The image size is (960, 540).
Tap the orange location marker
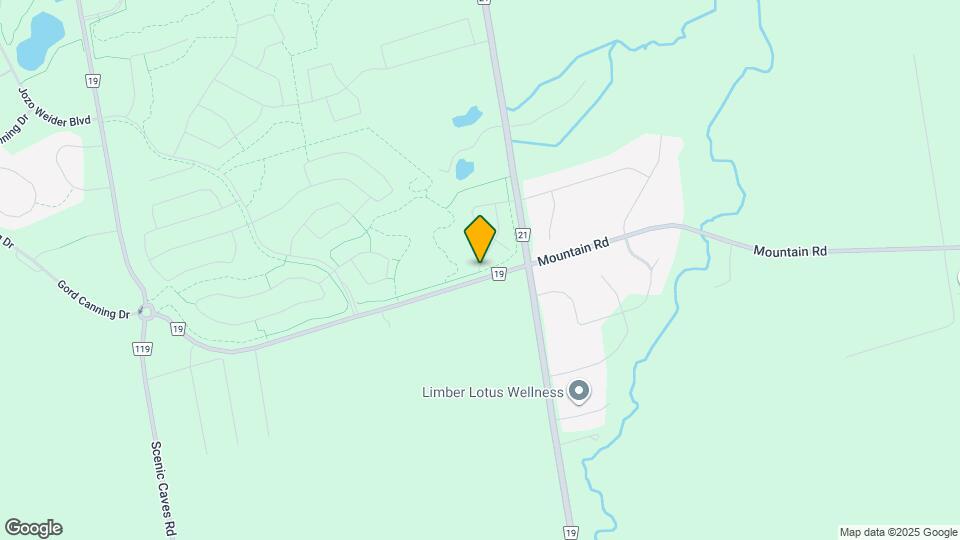pos(480,238)
